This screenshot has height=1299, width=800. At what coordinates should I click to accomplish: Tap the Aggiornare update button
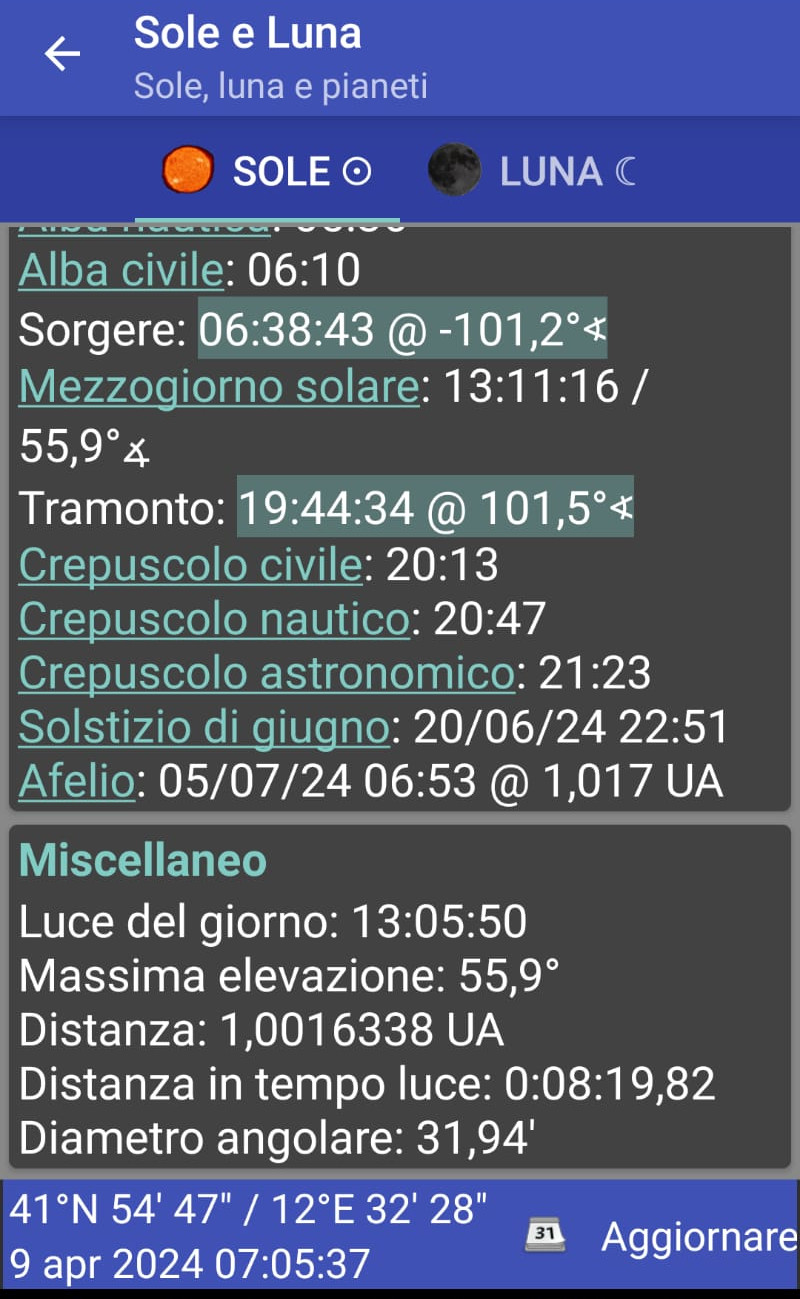click(x=662, y=1237)
